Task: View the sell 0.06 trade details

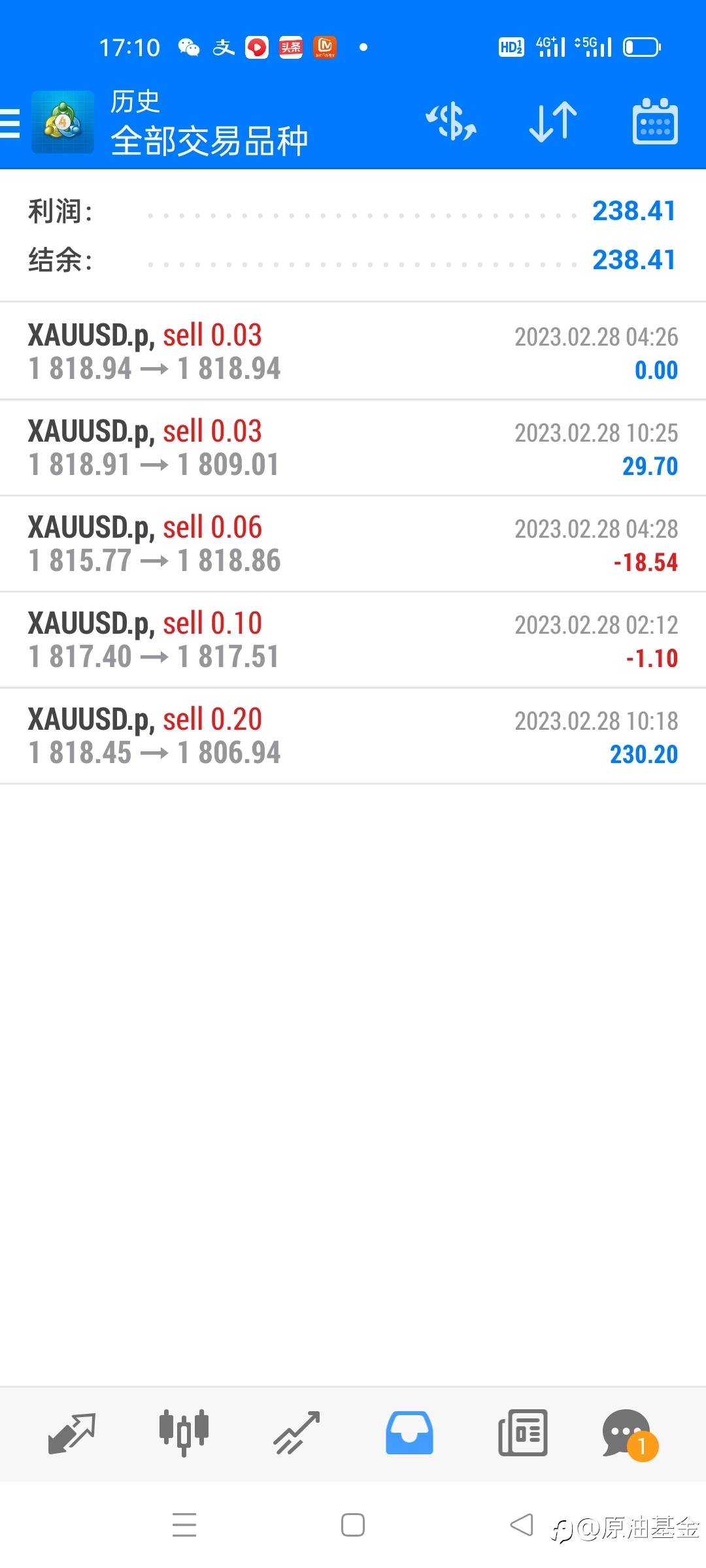Action: (x=353, y=544)
